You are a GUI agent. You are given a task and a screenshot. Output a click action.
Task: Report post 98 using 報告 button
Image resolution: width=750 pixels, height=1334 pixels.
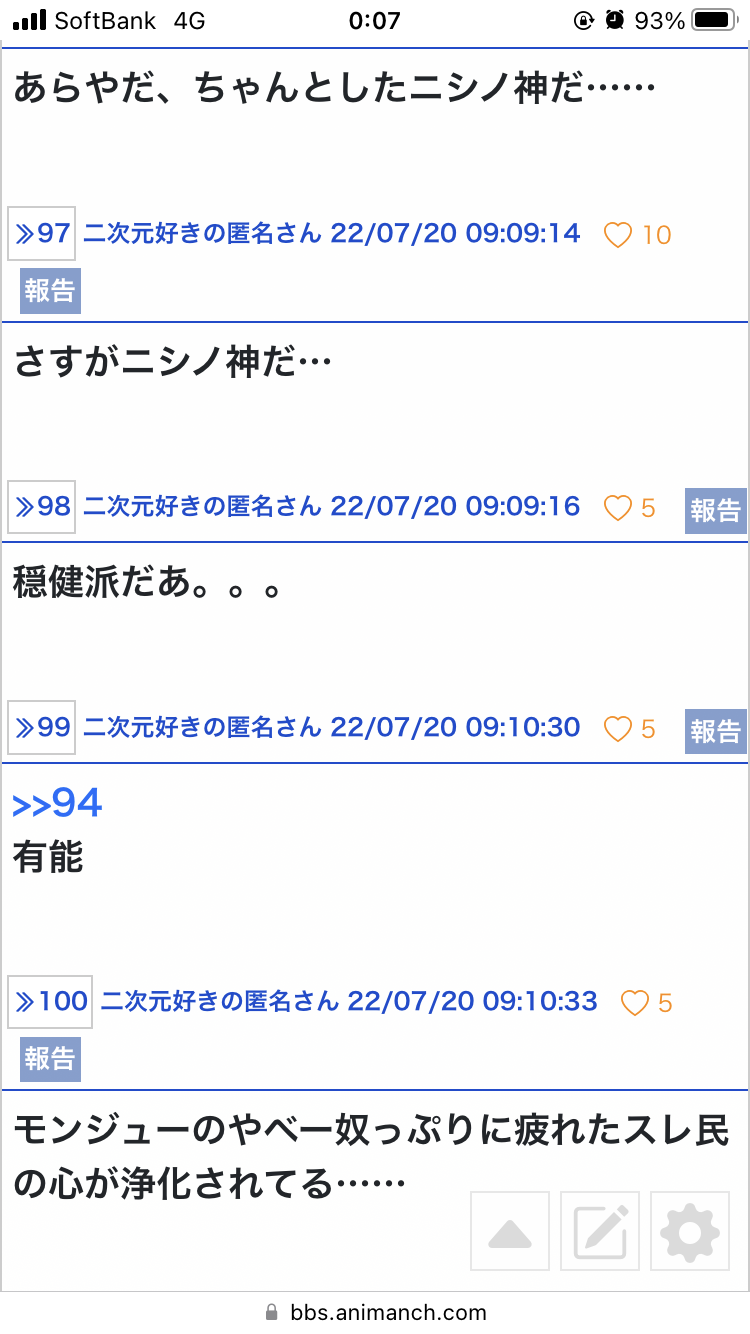pos(715,511)
